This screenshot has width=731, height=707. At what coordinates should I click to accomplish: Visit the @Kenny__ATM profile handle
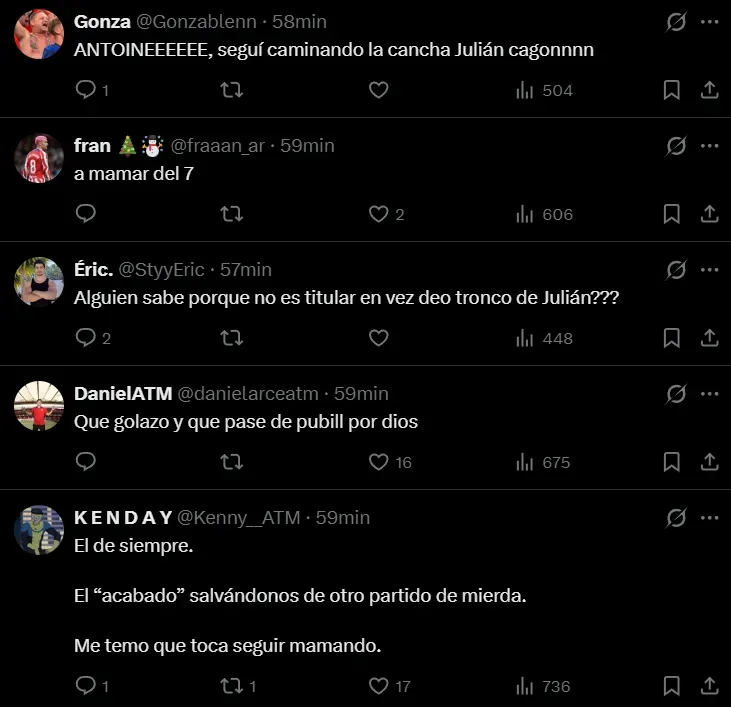[x=241, y=517]
